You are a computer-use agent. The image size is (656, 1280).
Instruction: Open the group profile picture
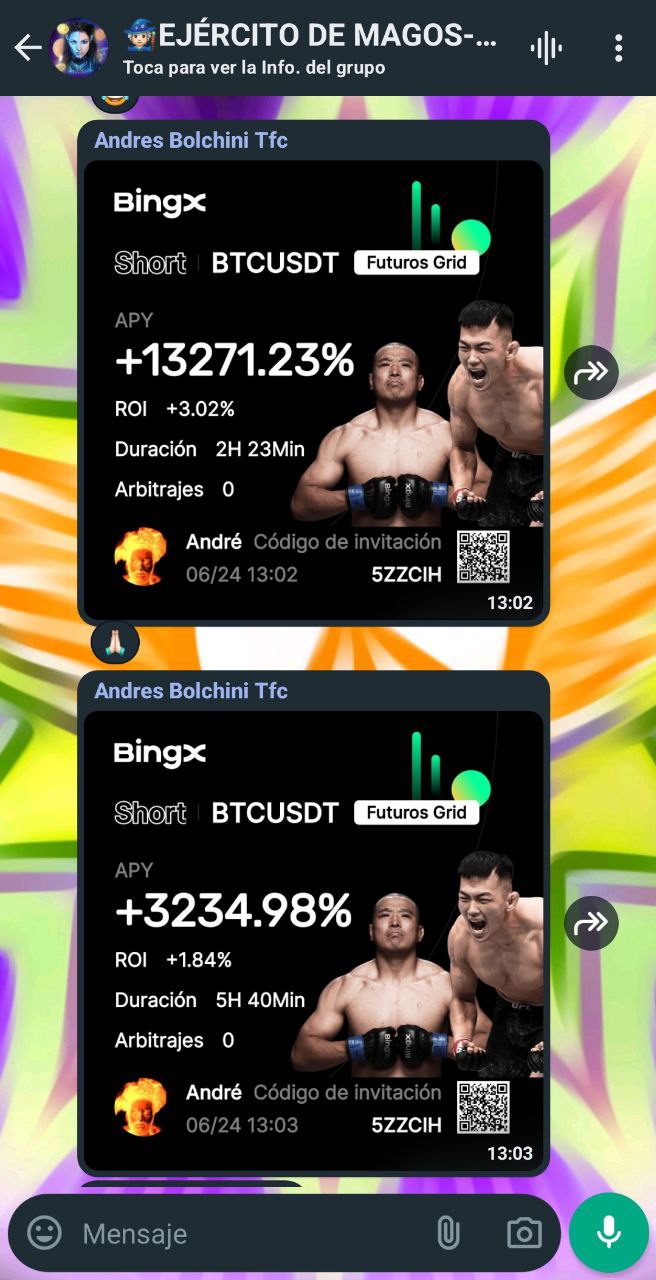click(78, 47)
